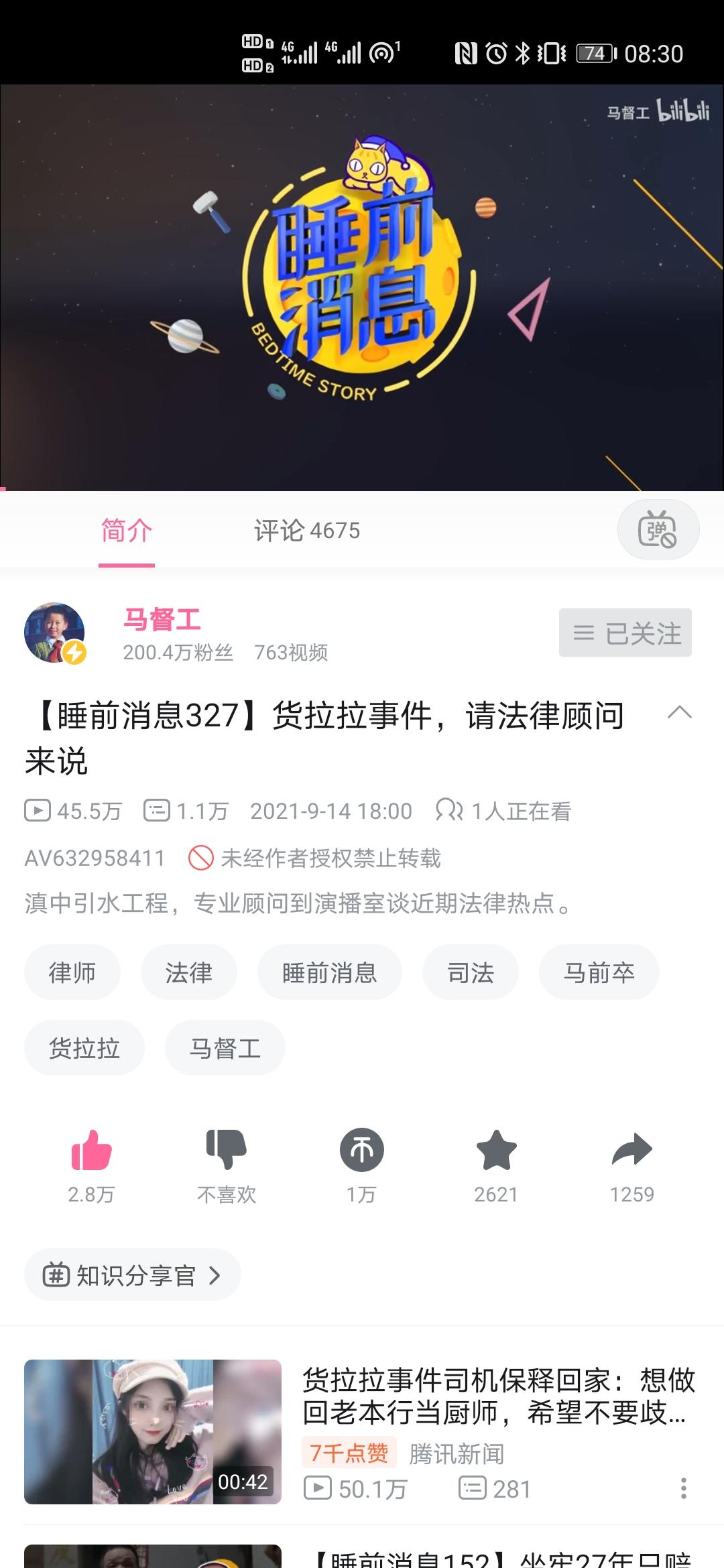Give coins with the 币 icon
Viewport: 724px width, 1568px height.
(x=361, y=1151)
